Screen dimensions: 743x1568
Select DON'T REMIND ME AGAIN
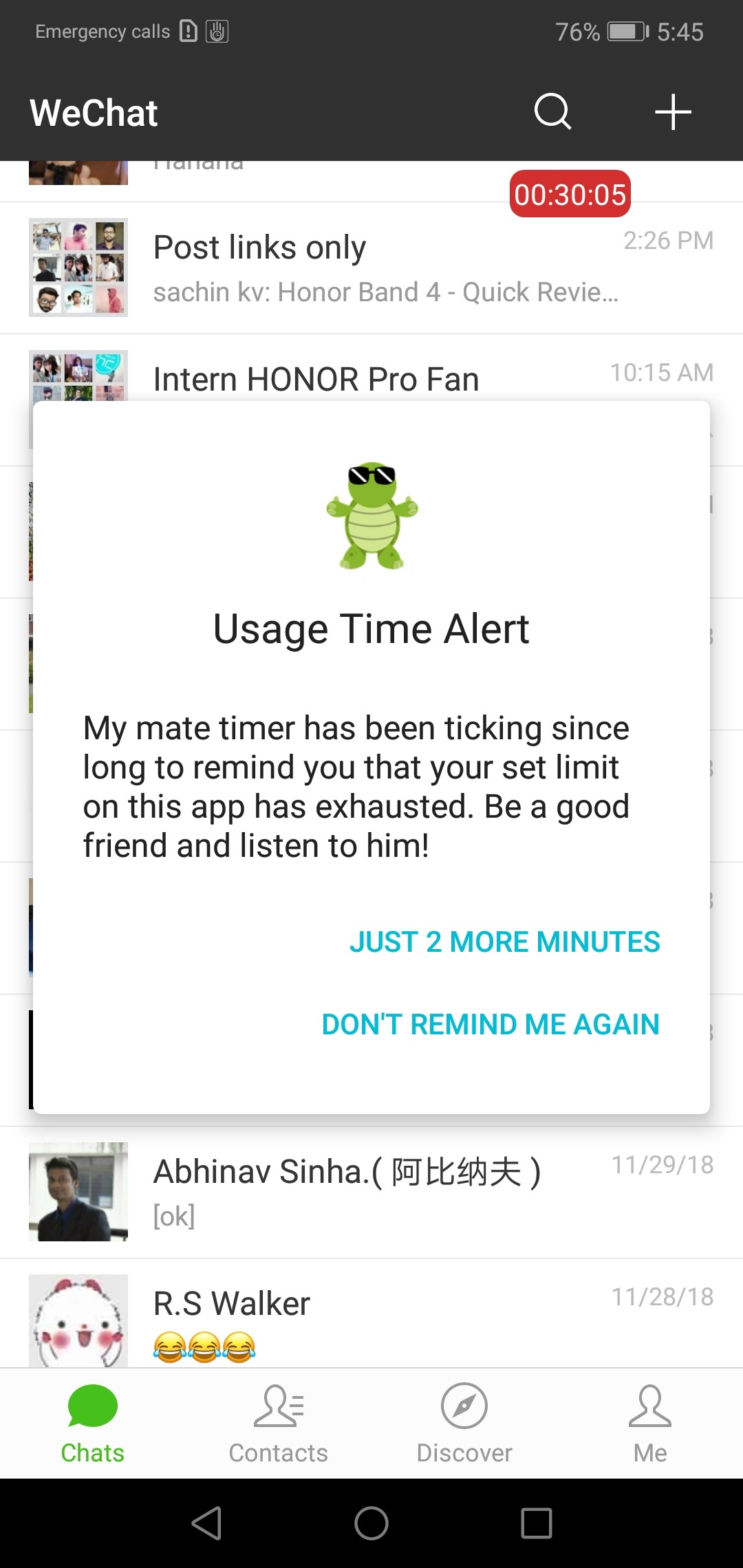[490, 1024]
